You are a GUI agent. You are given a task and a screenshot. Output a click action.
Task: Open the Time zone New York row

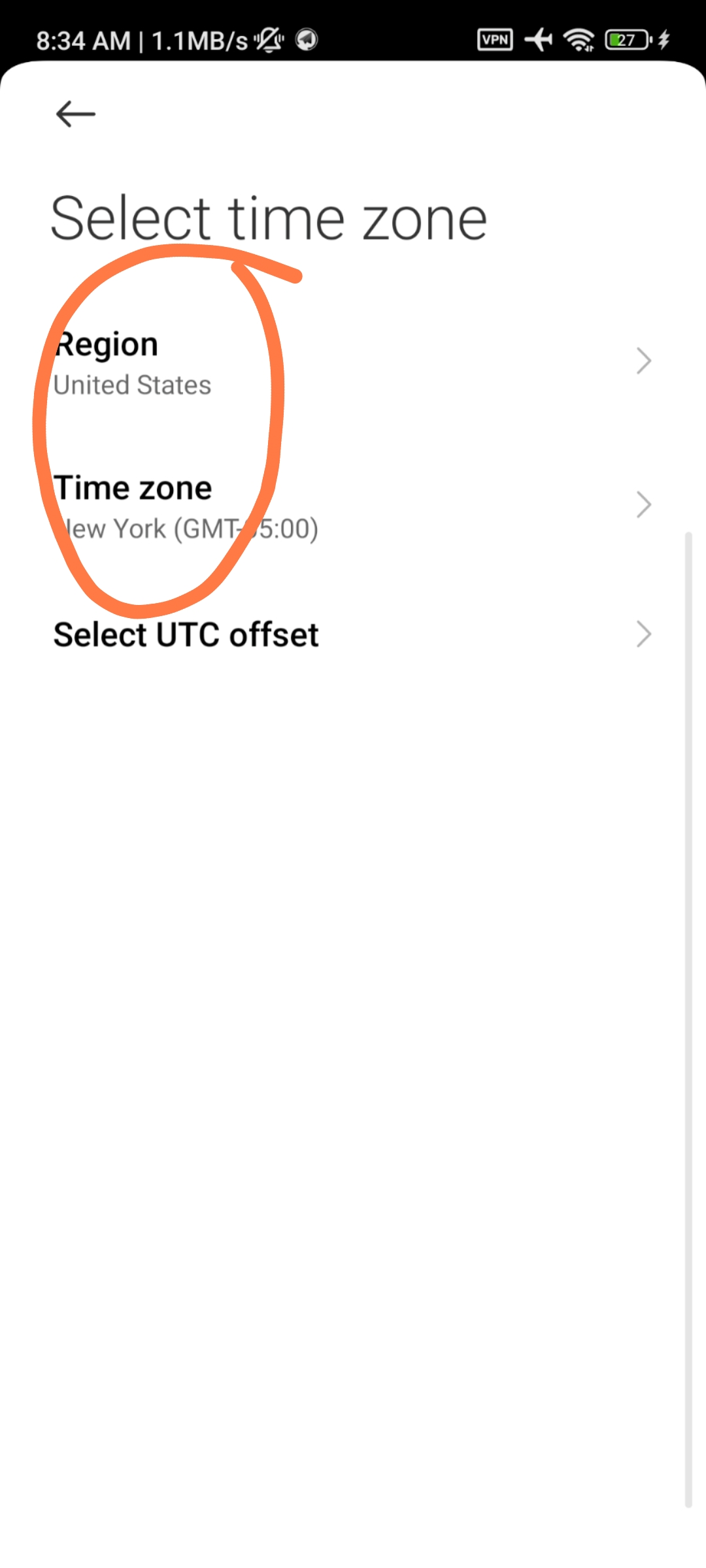pyautogui.click(x=353, y=506)
